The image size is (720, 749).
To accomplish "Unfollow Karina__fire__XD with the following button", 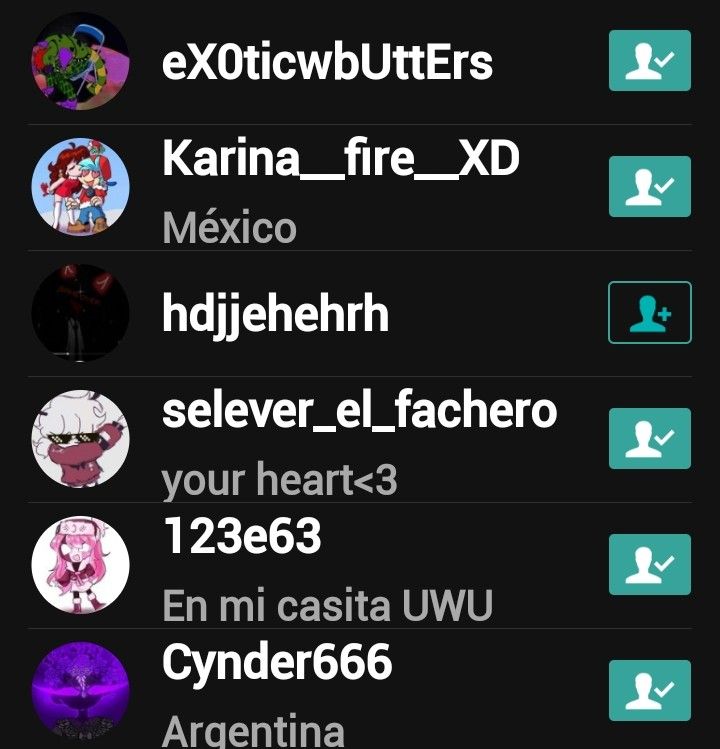I will pos(649,187).
